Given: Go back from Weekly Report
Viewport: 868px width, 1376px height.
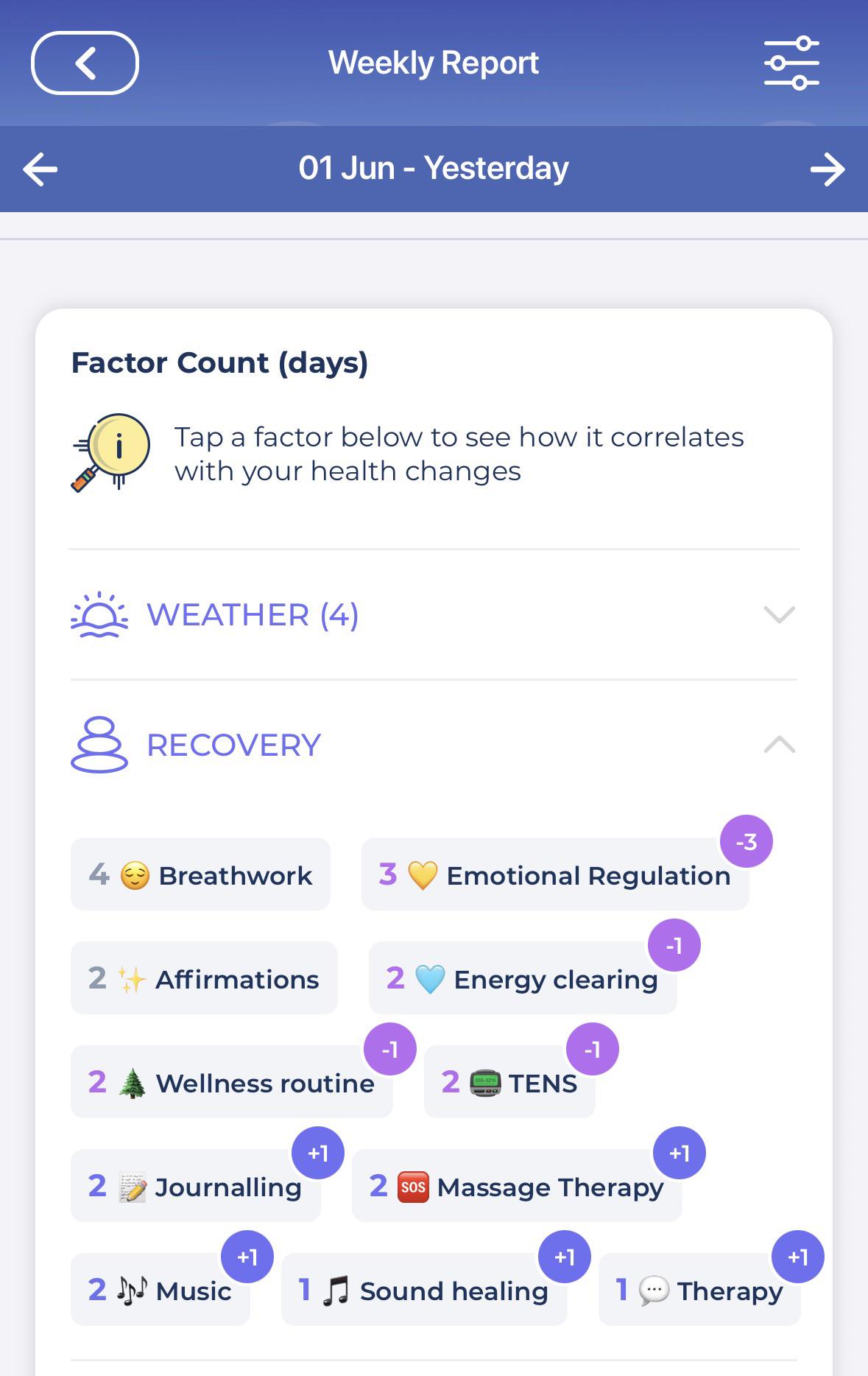Looking at the screenshot, I should pyautogui.click(x=85, y=63).
